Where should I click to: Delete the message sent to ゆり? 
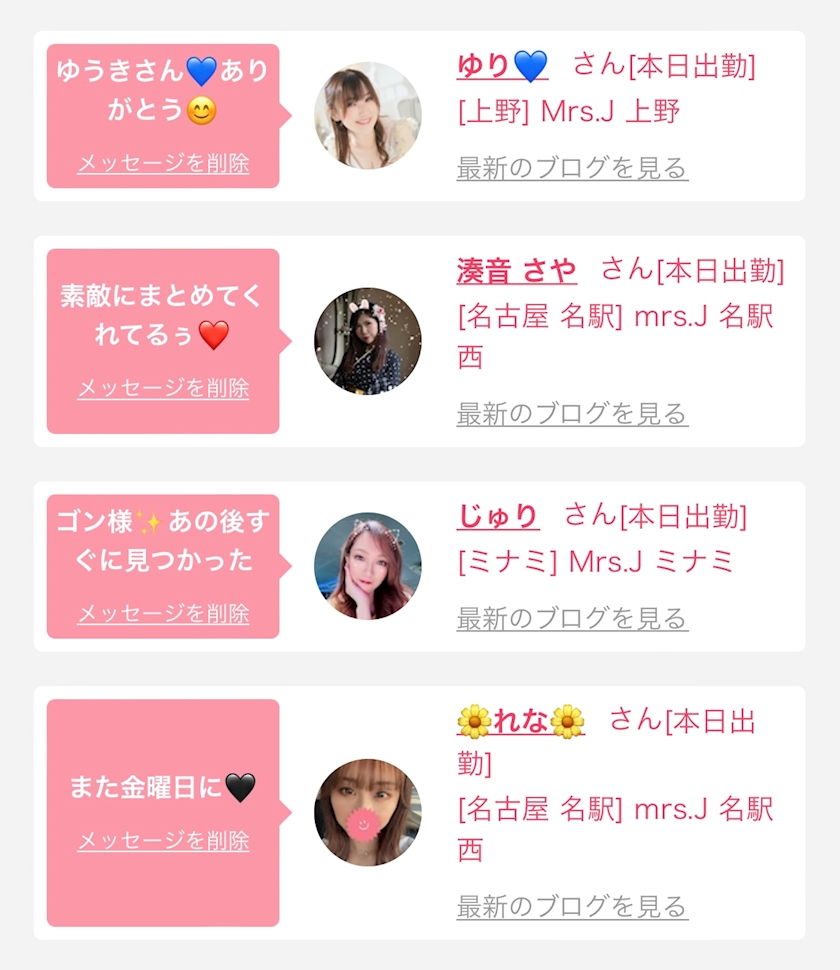[163, 163]
